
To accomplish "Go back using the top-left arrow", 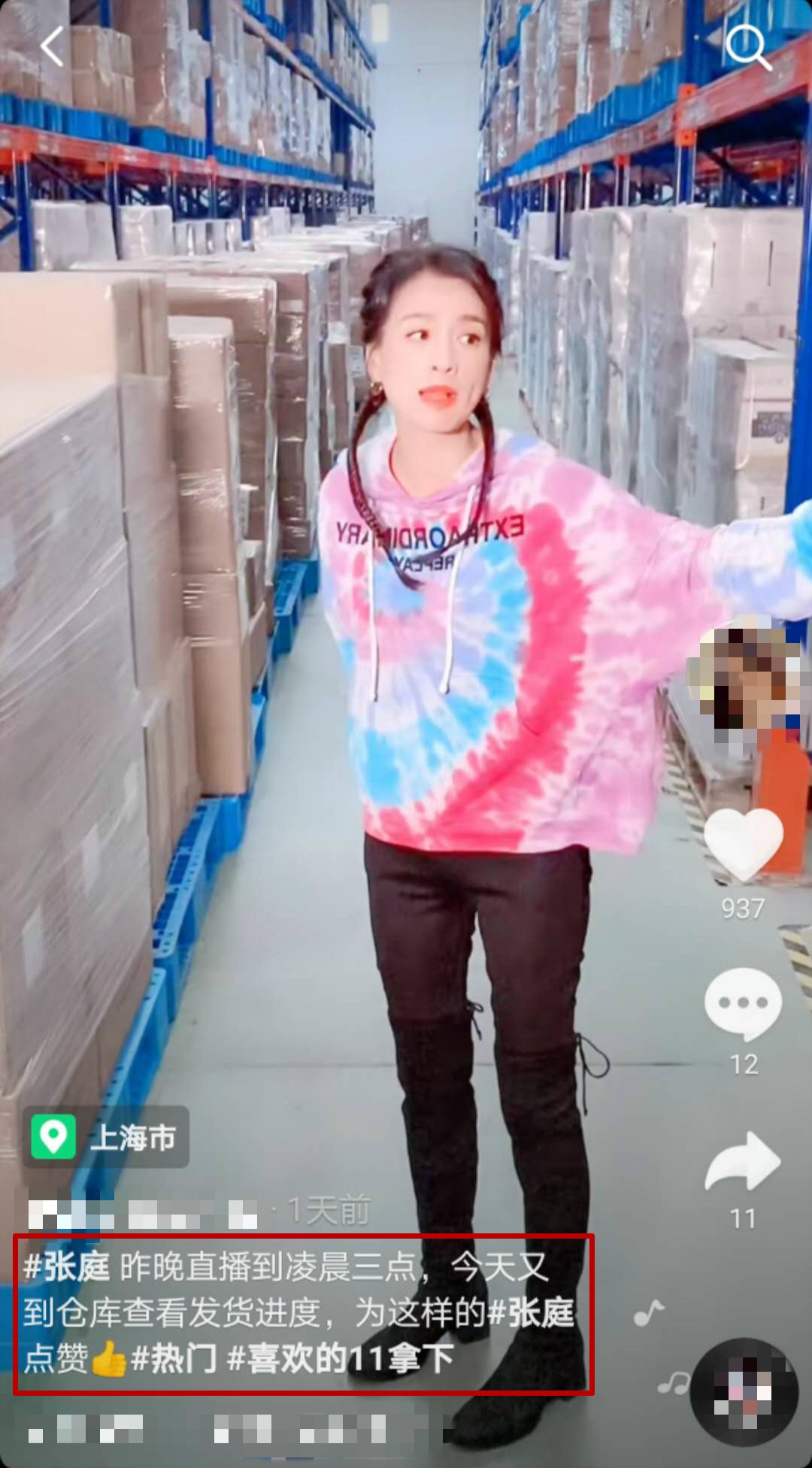I will (x=51, y=47).
